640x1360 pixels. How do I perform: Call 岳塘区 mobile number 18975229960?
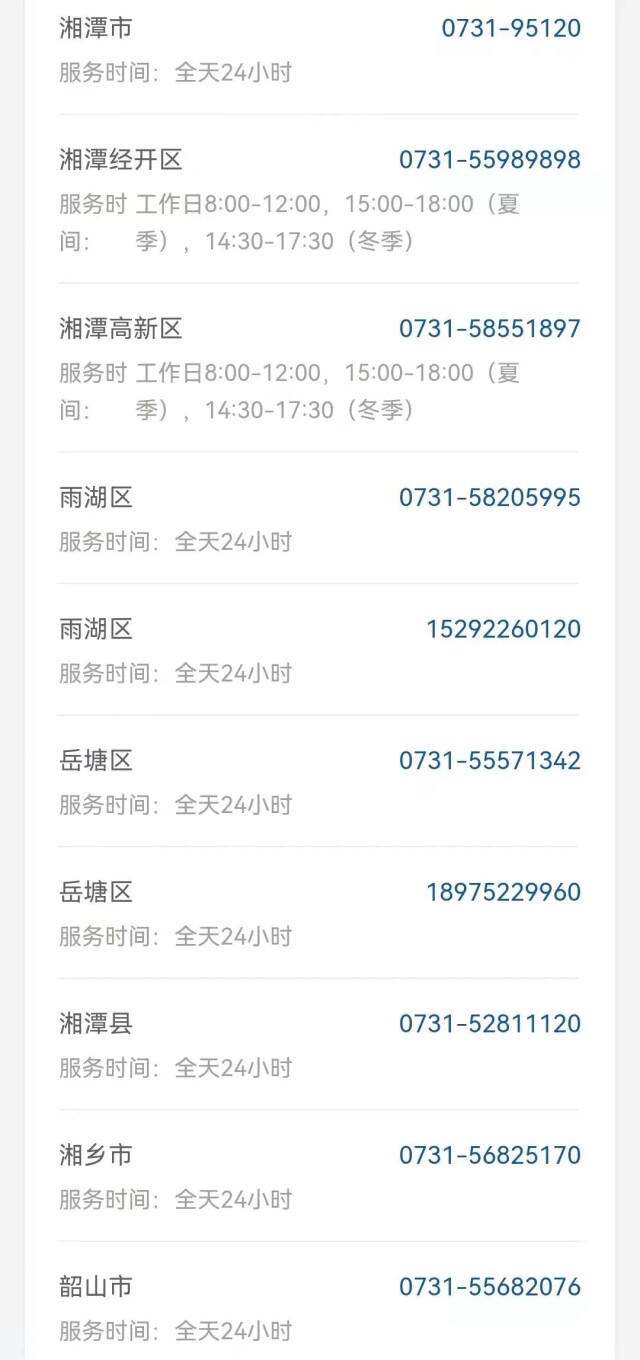point(503,893)
